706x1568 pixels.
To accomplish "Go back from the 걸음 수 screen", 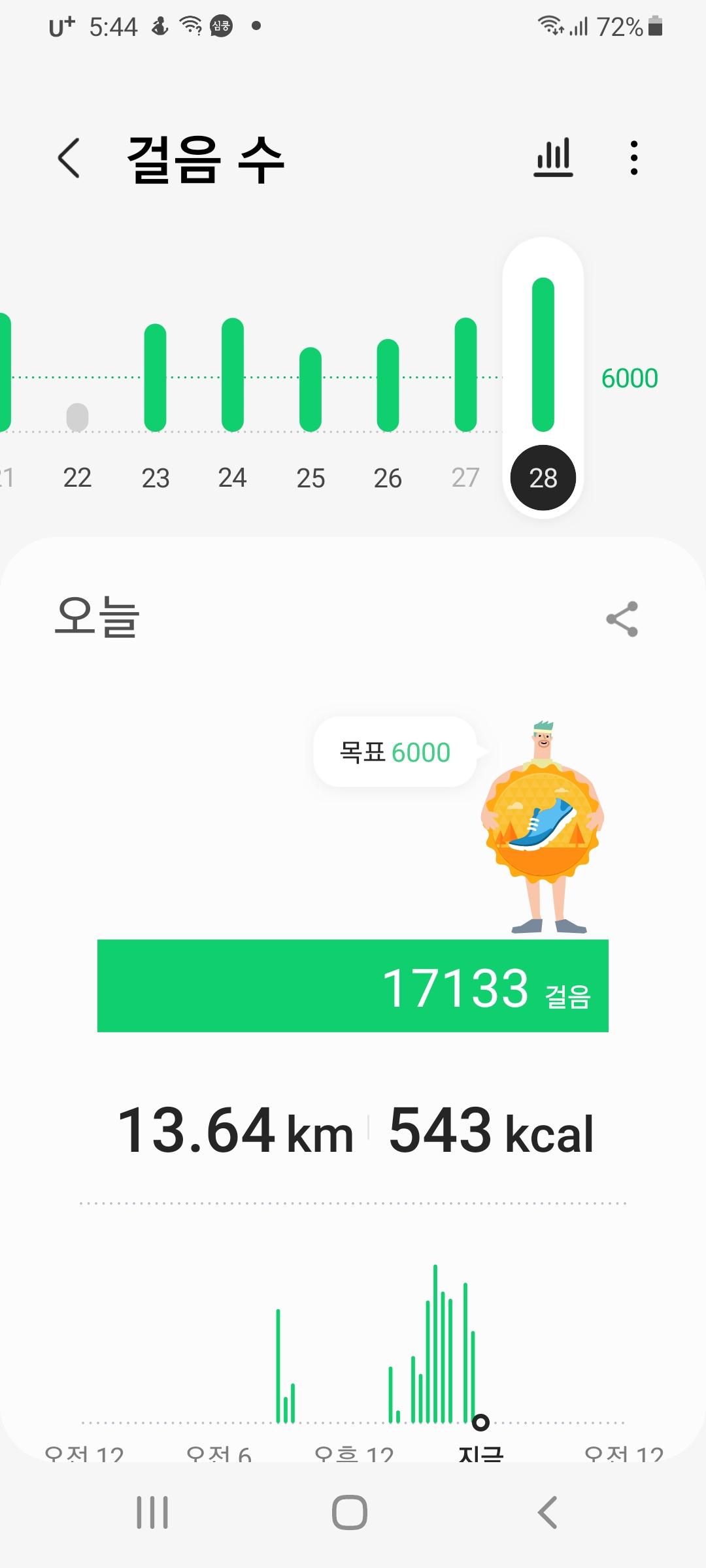I will [x=69, y=158].
